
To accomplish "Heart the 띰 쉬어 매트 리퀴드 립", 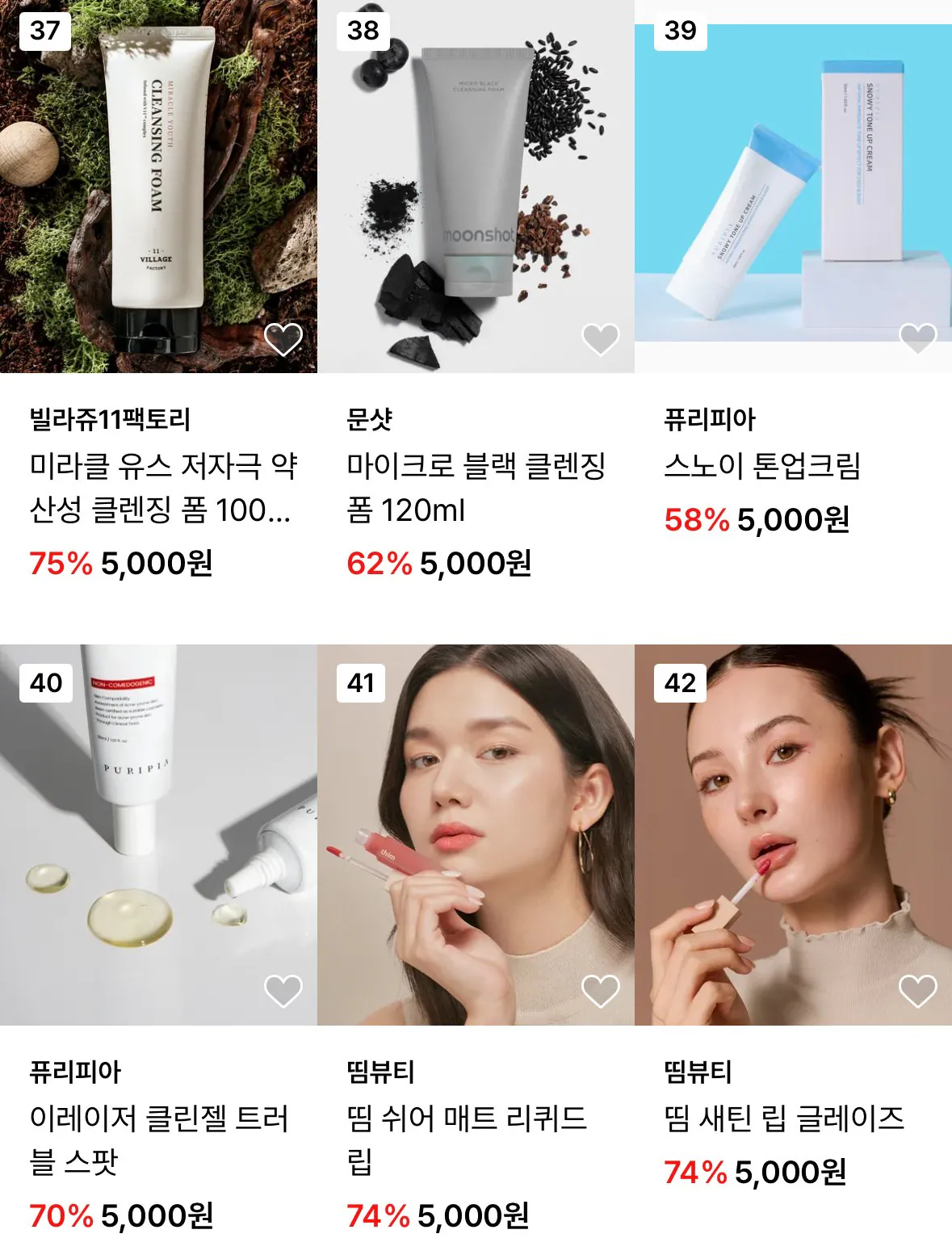I will click(601, 992).
